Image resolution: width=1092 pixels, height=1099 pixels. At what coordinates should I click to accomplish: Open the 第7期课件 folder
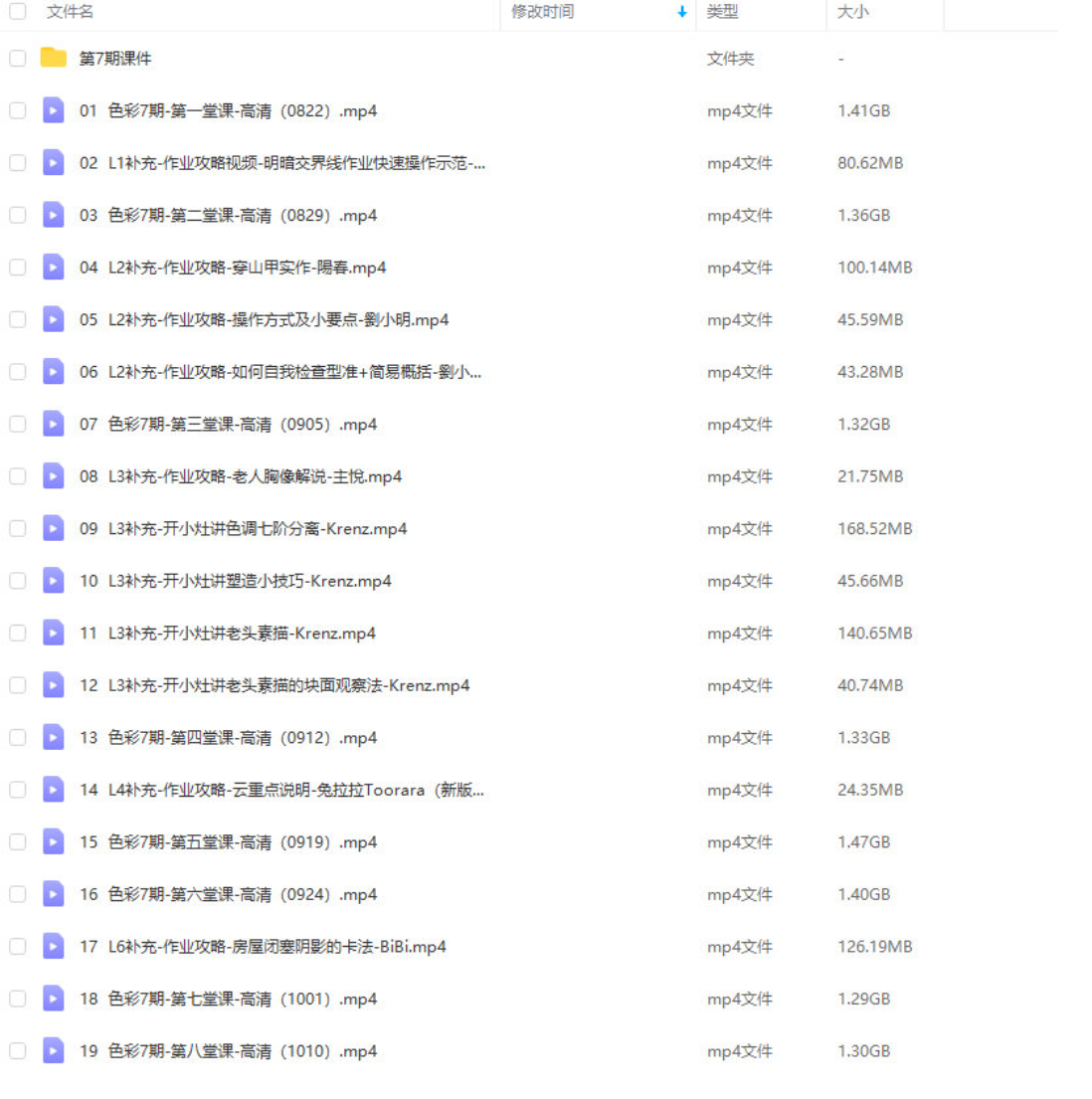click(x=115, y=59)
